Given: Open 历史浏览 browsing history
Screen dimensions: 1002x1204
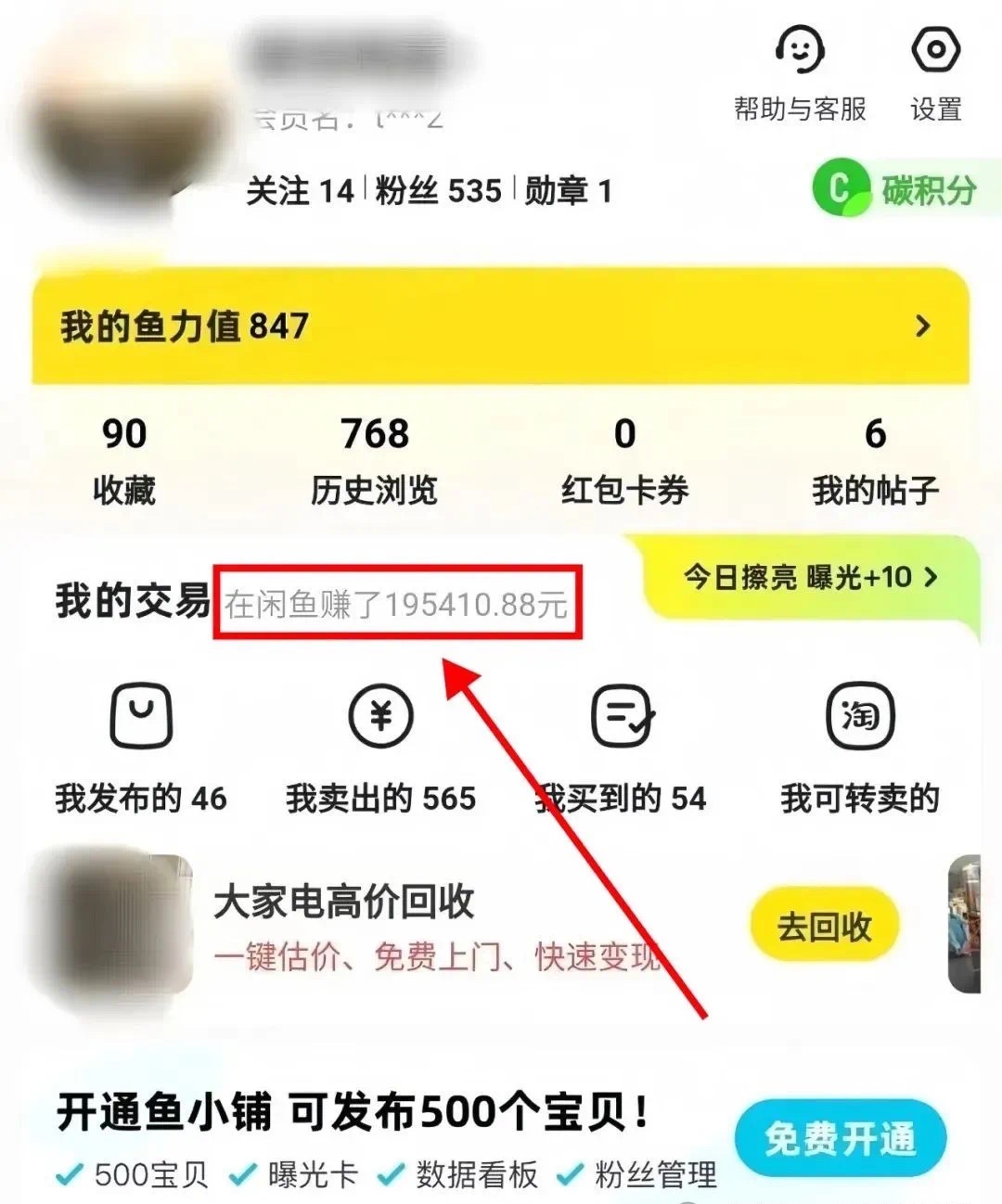Looking at the screenshot, I should point(374,461).
